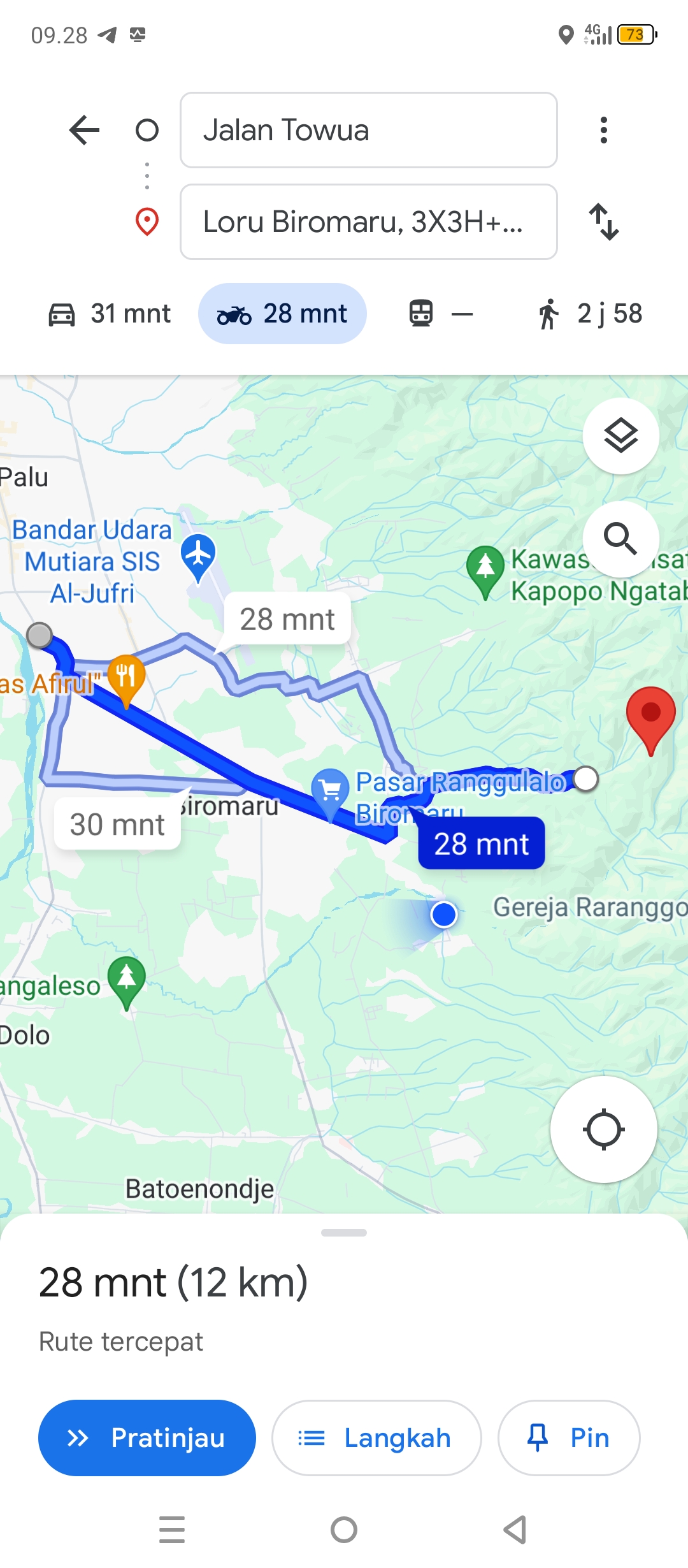The height and width of the screenshot is (1568, 688).
Task: Search along the route
Action: click(621, 539)
